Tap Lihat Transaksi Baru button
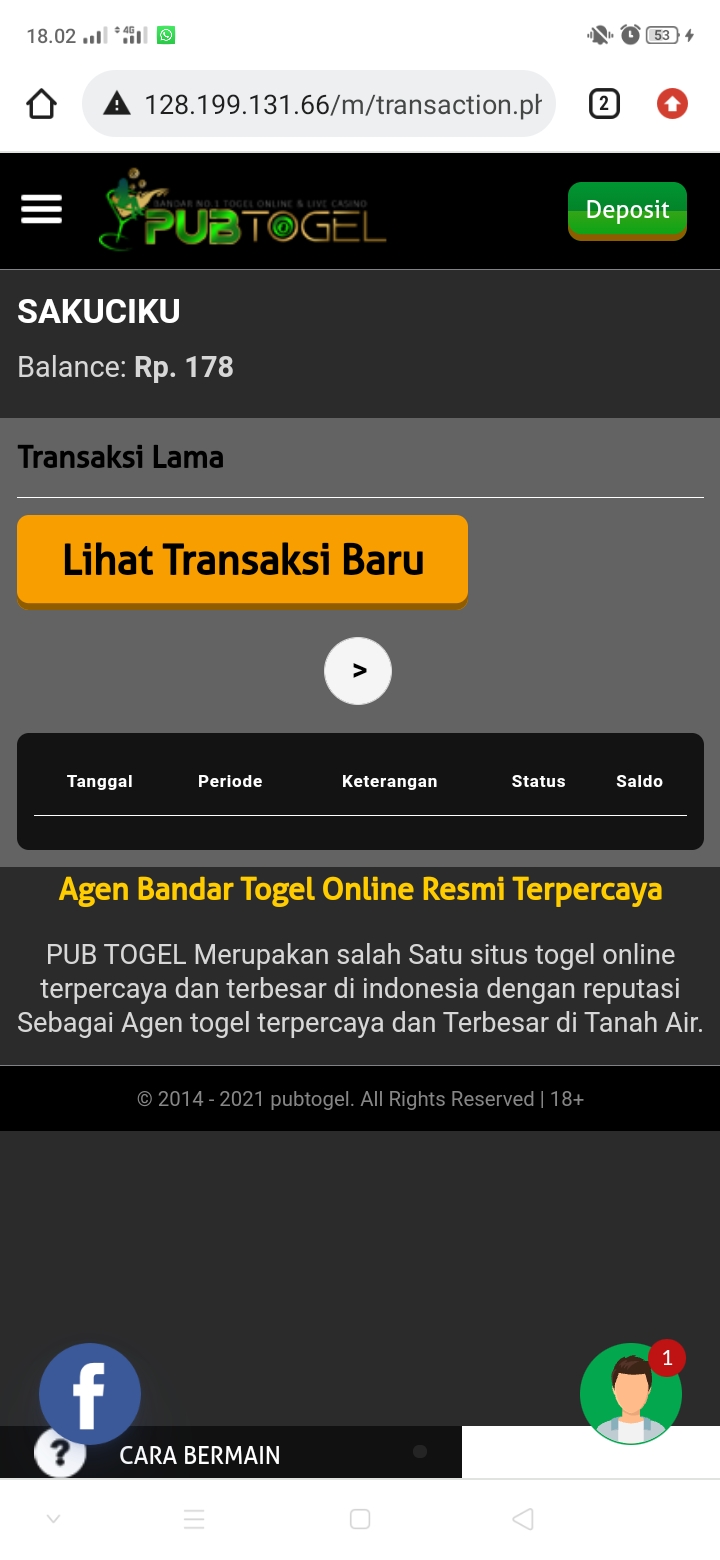720x1560 pixels. point(242,560)
